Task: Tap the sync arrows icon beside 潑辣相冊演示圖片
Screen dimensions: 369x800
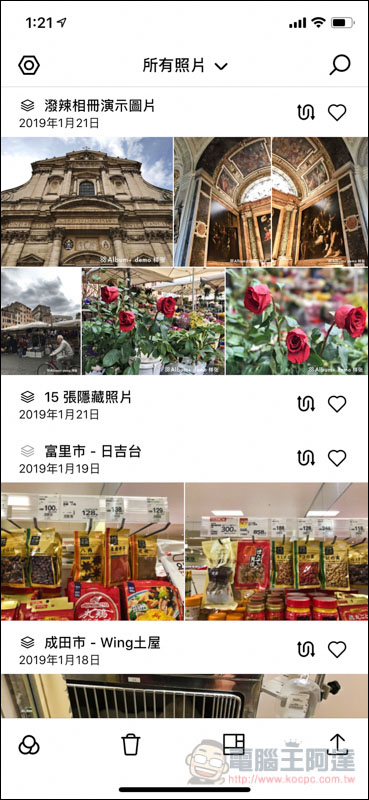Action: (x=306, y=112)
